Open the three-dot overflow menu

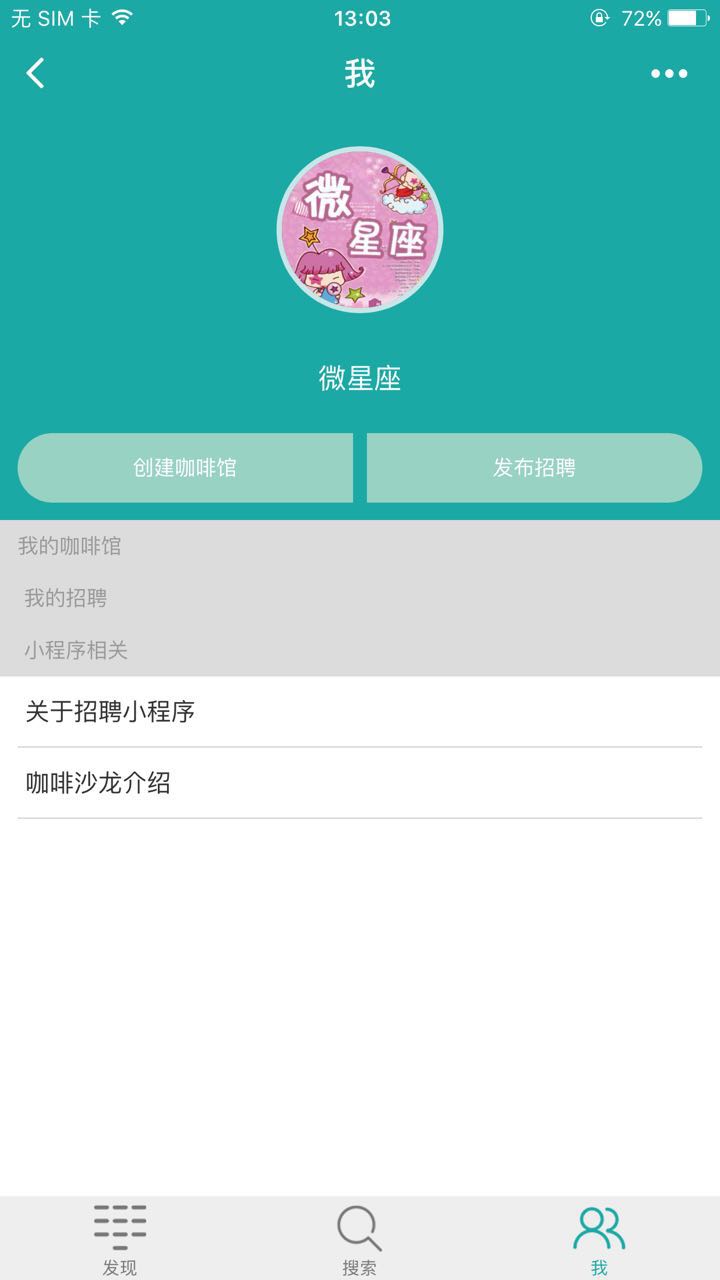tap(669, 73)
